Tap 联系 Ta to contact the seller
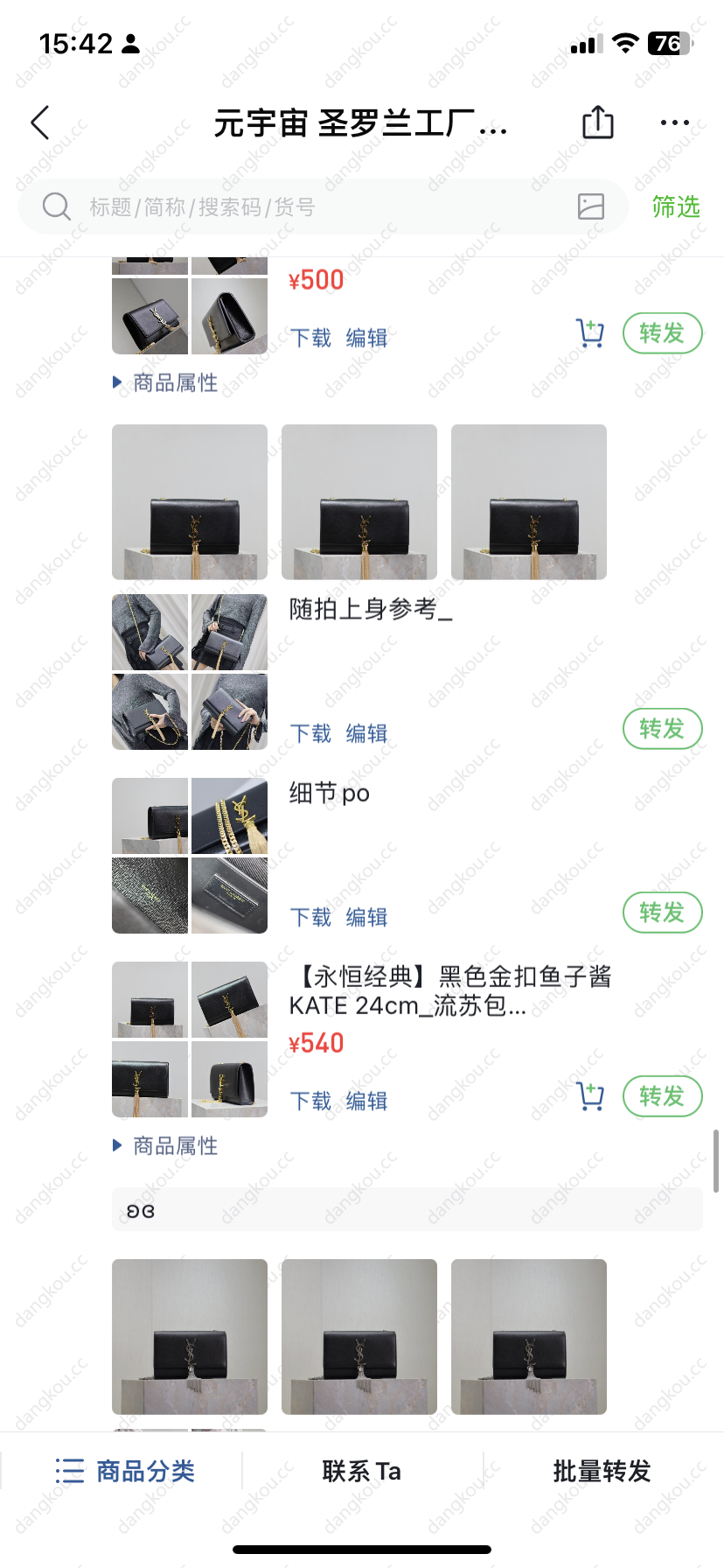The image size is (724, 1568). click(362, 1471)
